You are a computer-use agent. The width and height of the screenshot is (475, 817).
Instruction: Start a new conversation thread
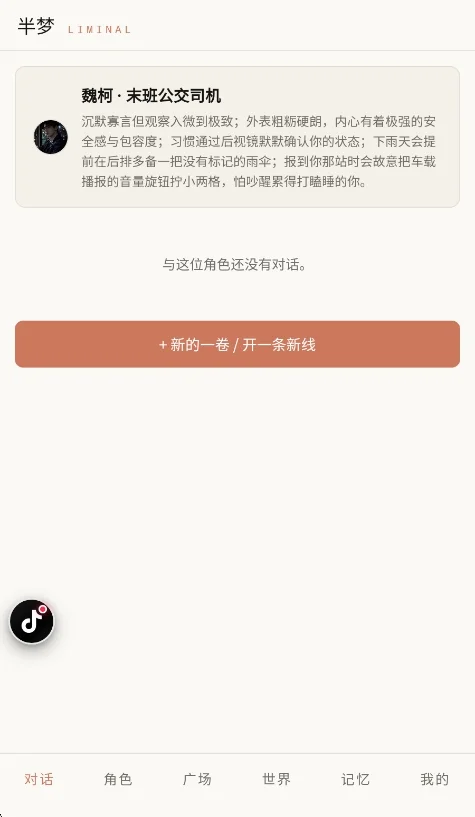[237, 344]
